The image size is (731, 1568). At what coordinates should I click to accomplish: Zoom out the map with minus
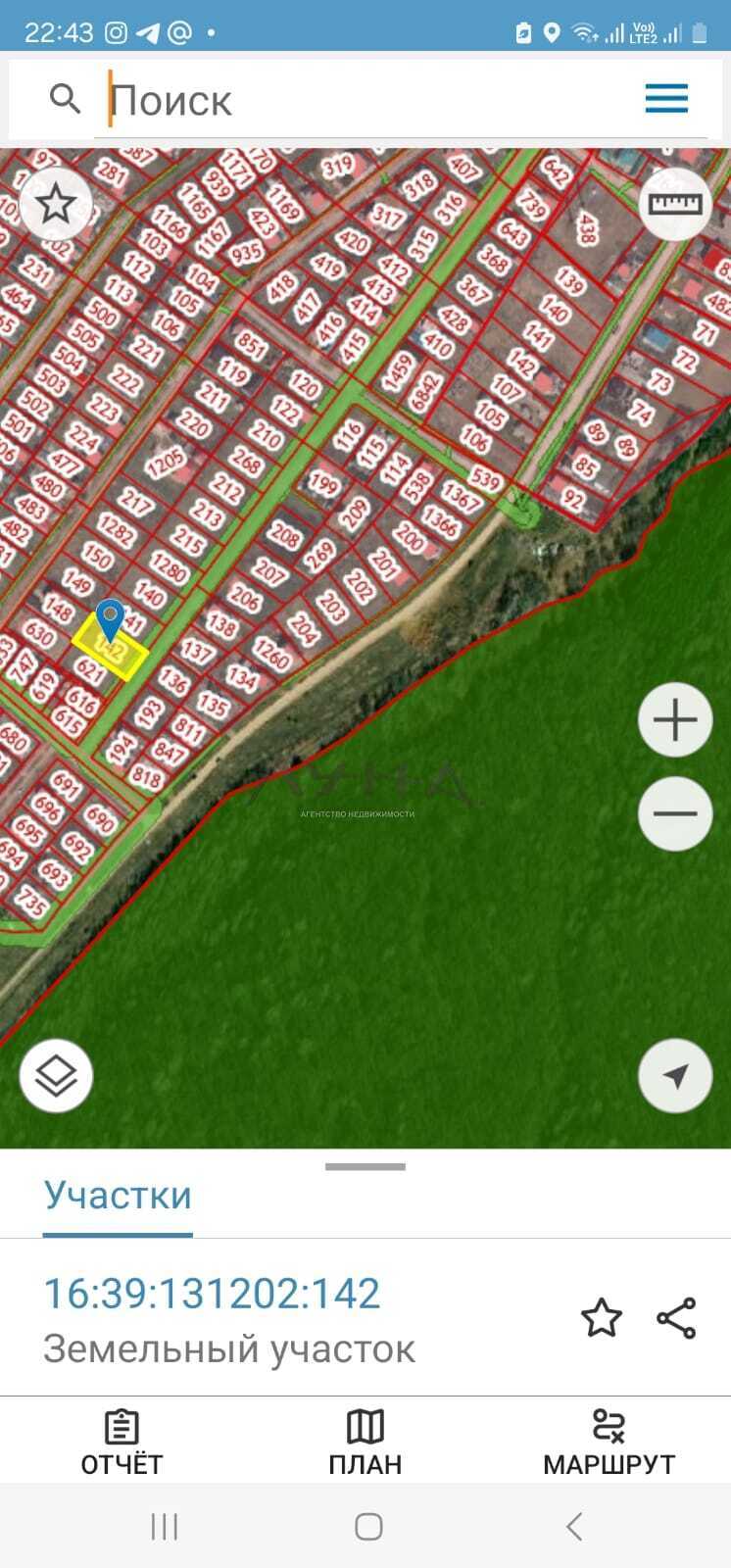(x=675, y=813)
